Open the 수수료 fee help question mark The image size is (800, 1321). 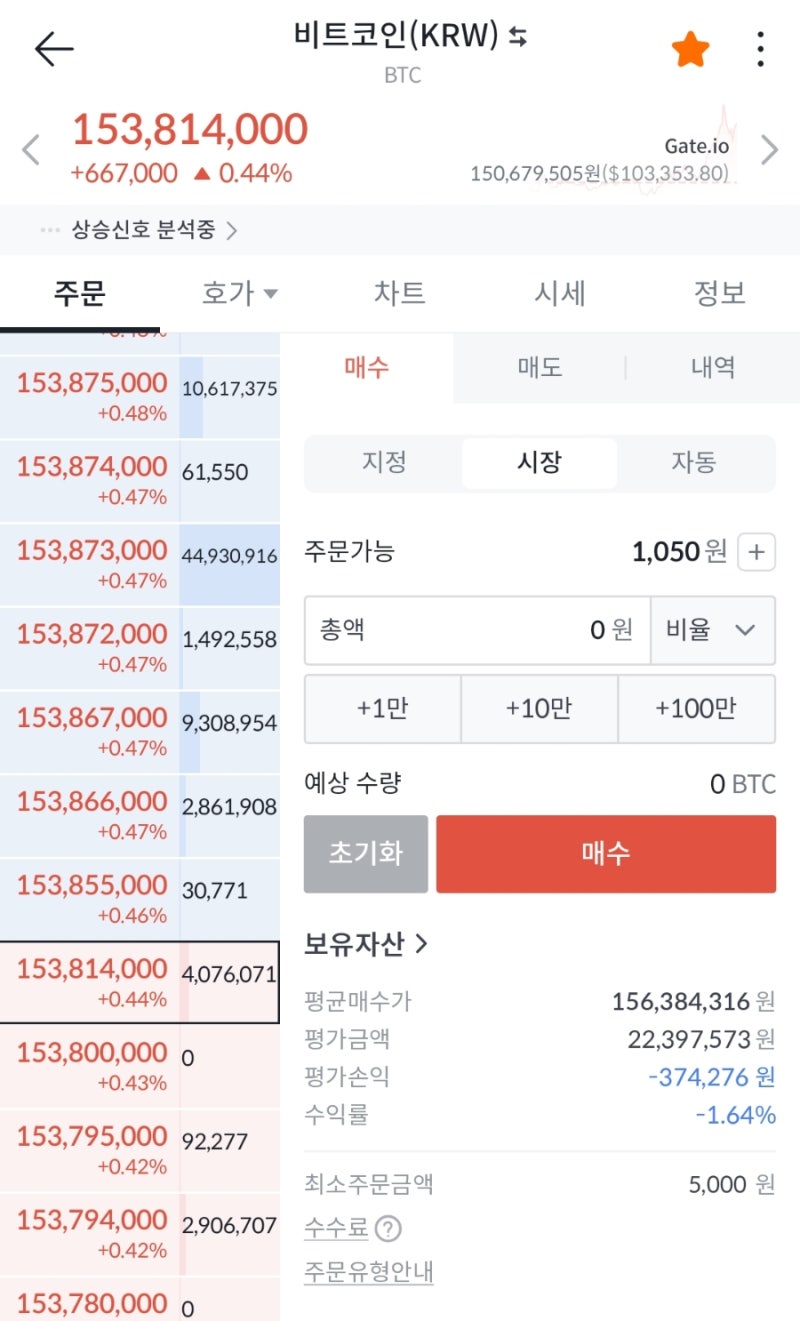388,1229
